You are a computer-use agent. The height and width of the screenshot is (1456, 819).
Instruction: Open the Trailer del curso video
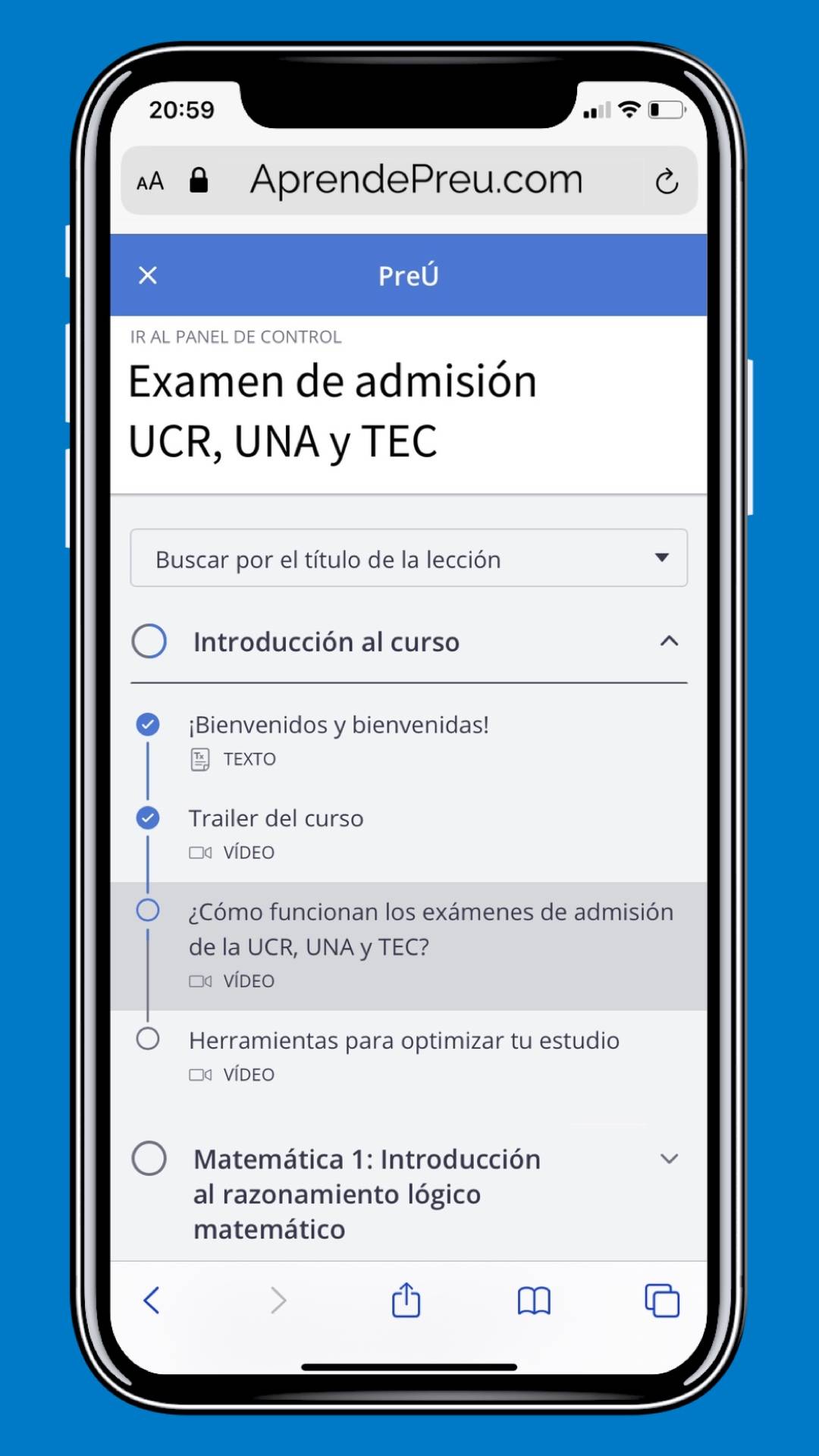pos(276,819)
